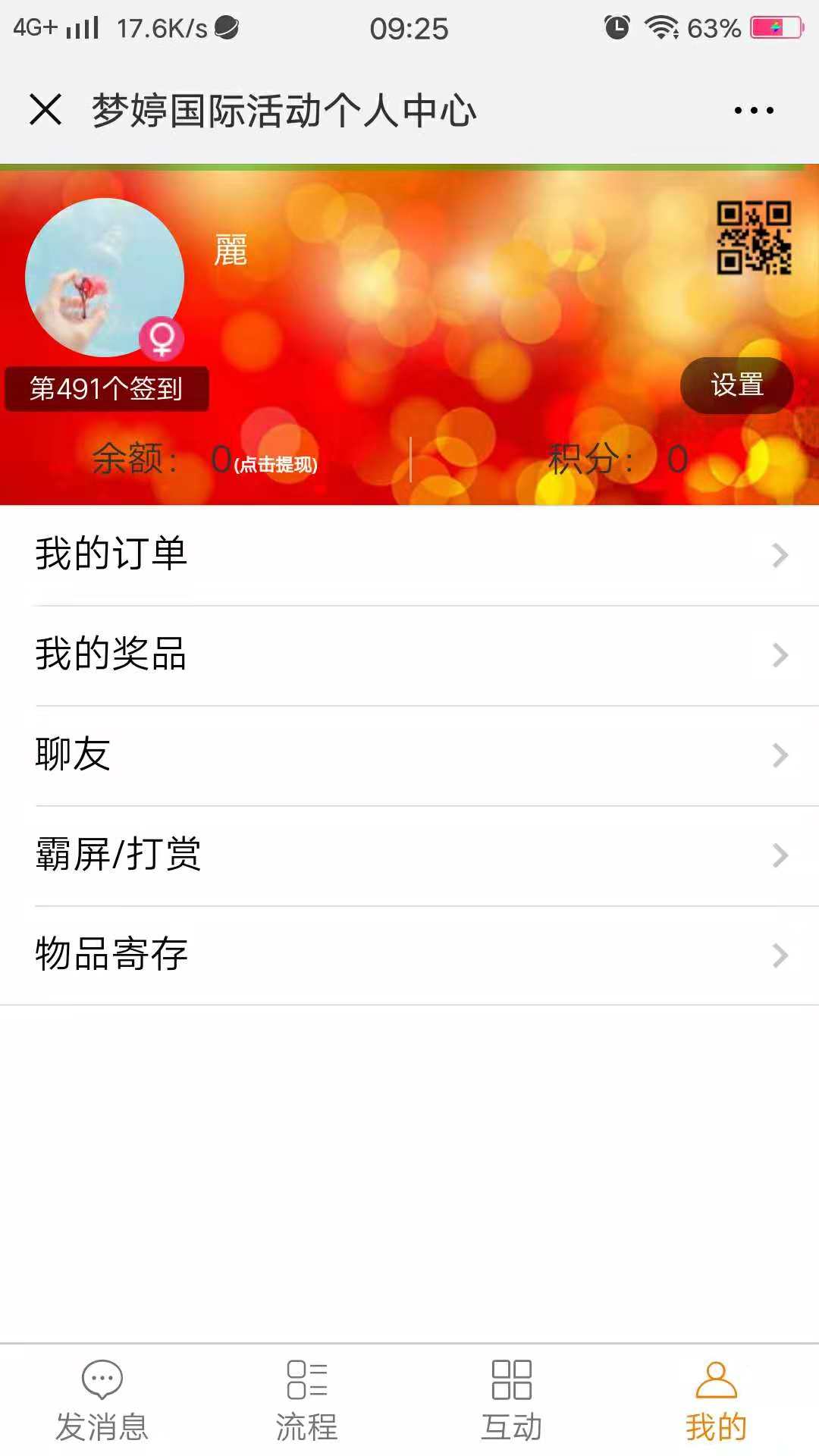Open 物品寄存 row

click(409, 955)
